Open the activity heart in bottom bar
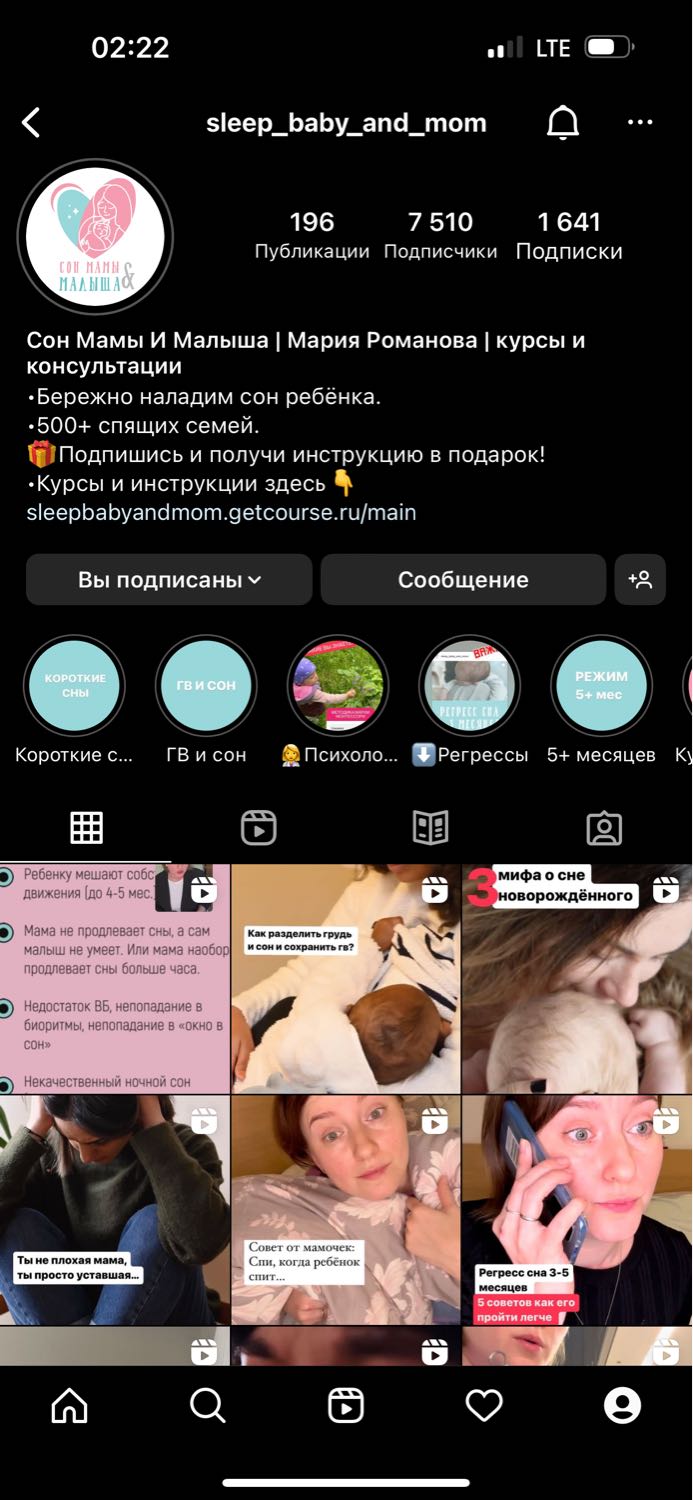 (484, 1406)
